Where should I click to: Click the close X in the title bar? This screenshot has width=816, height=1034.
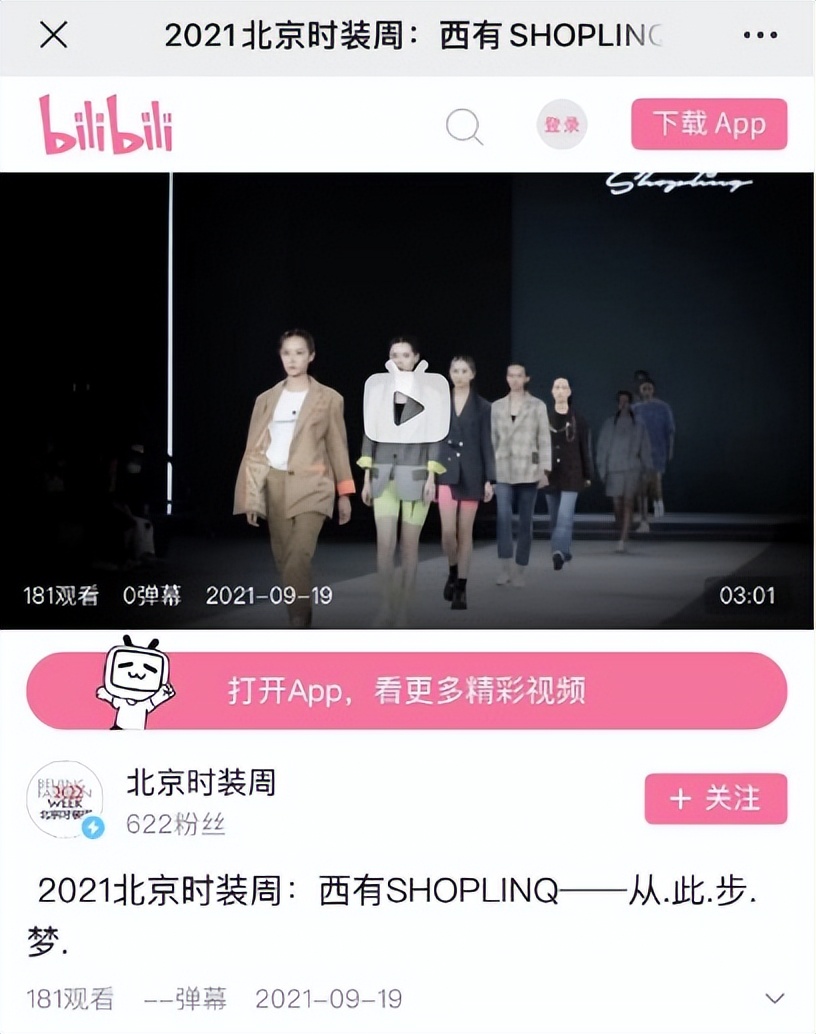tap(52, 34)
